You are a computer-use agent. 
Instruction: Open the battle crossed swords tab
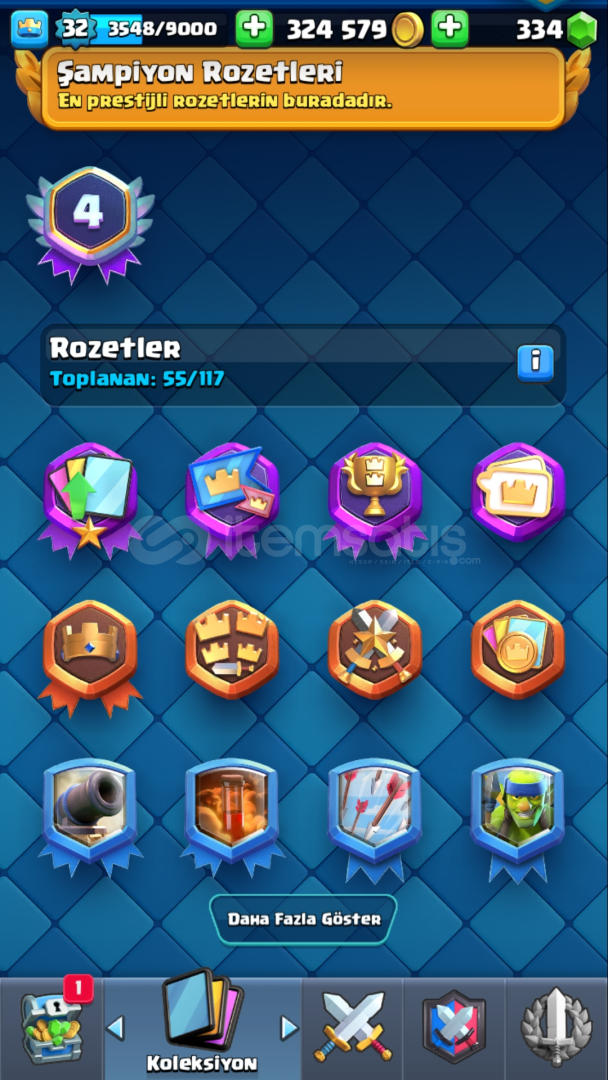click(x=353, y=1026)
